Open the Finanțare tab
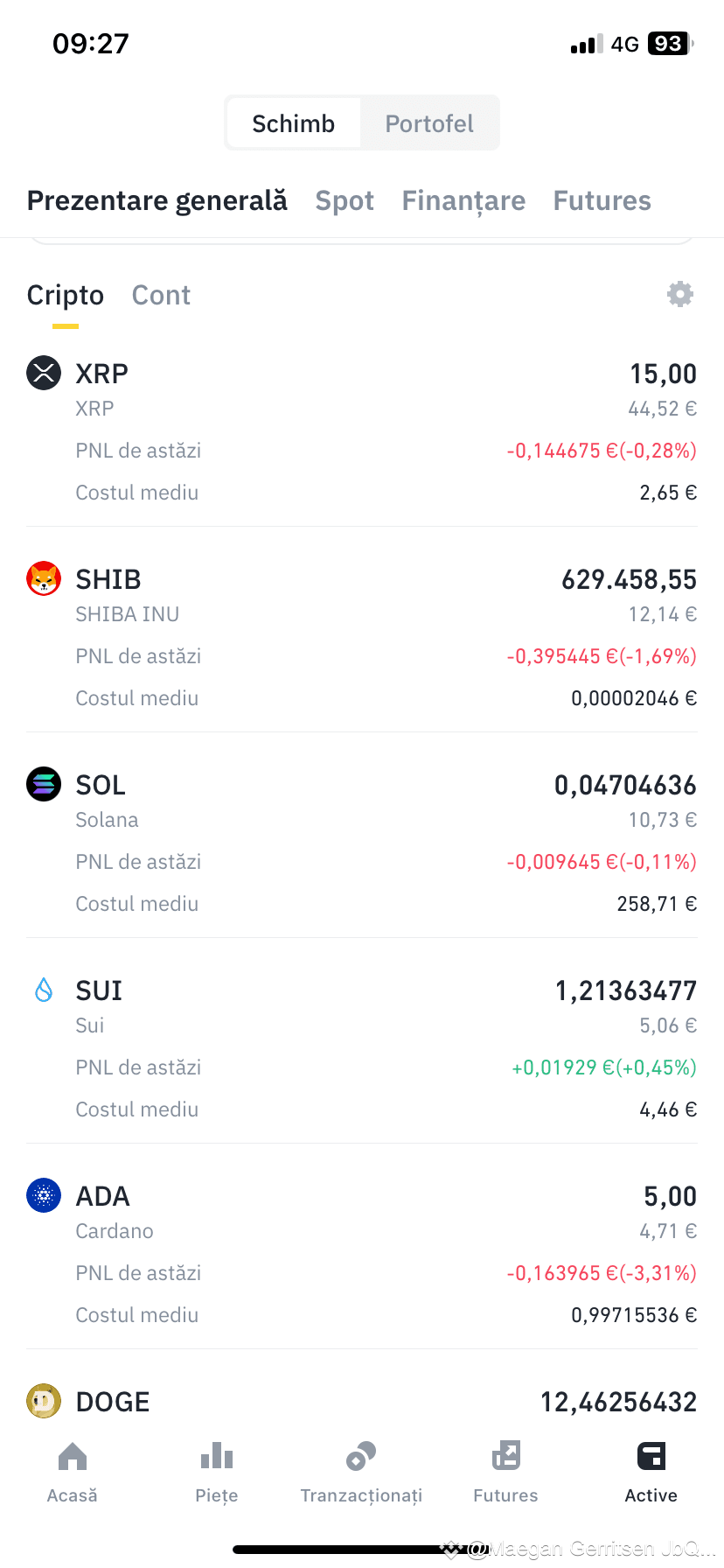Image resolution: width=724 pixels, height=1568 pixels. (463, 200)
